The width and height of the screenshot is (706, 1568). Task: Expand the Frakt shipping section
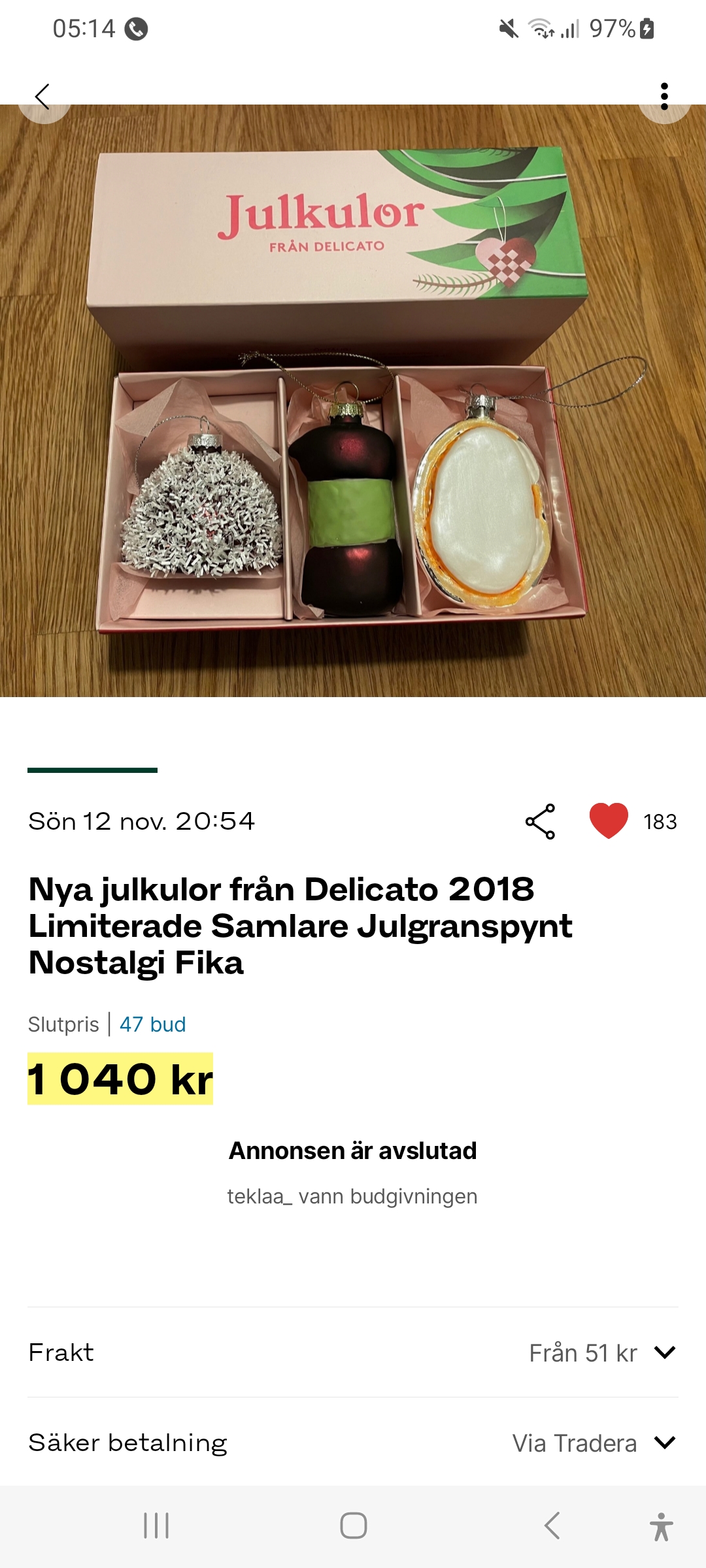point(664,1352)
